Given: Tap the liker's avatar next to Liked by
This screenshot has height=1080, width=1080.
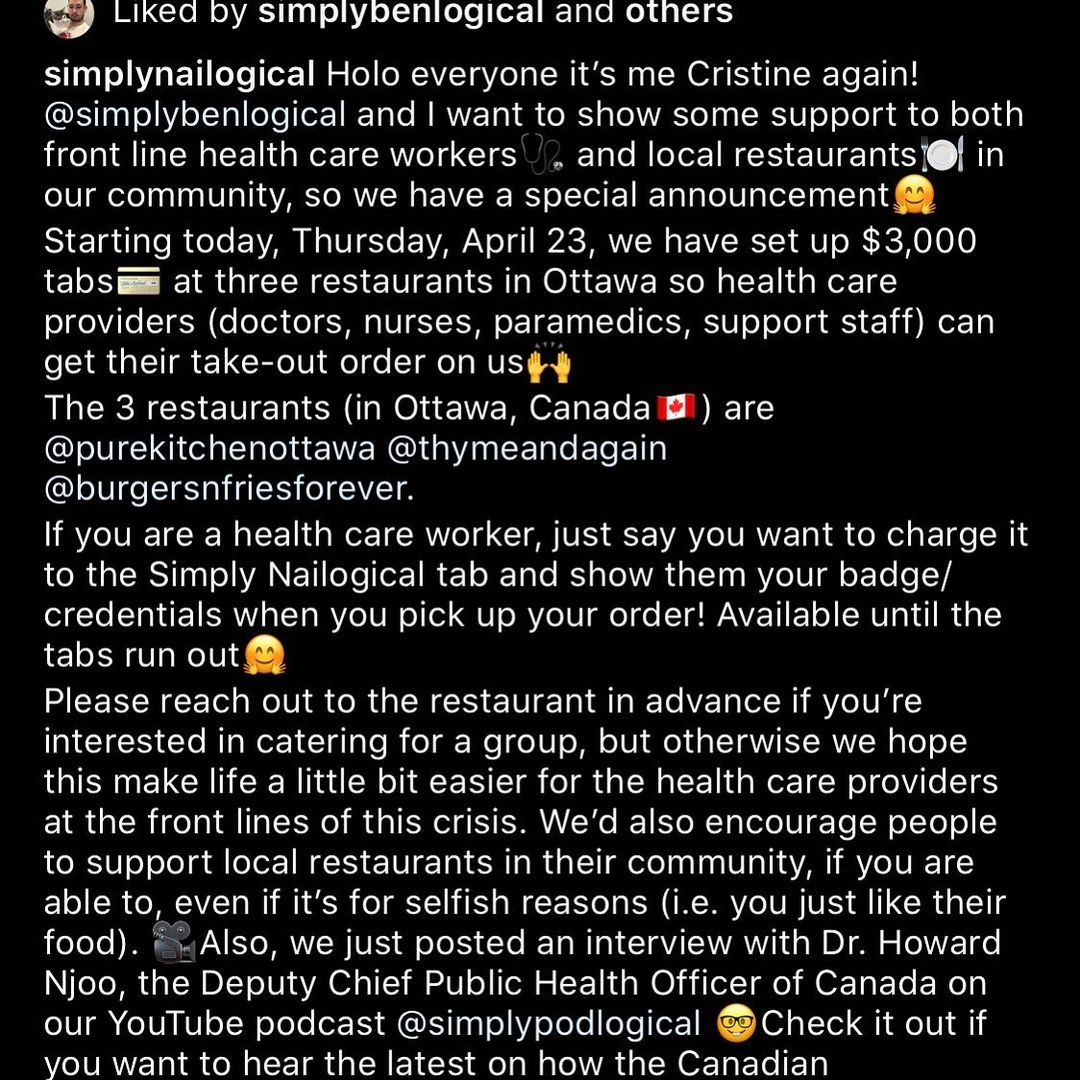Looking at the screenshot, I should (69, 14).
